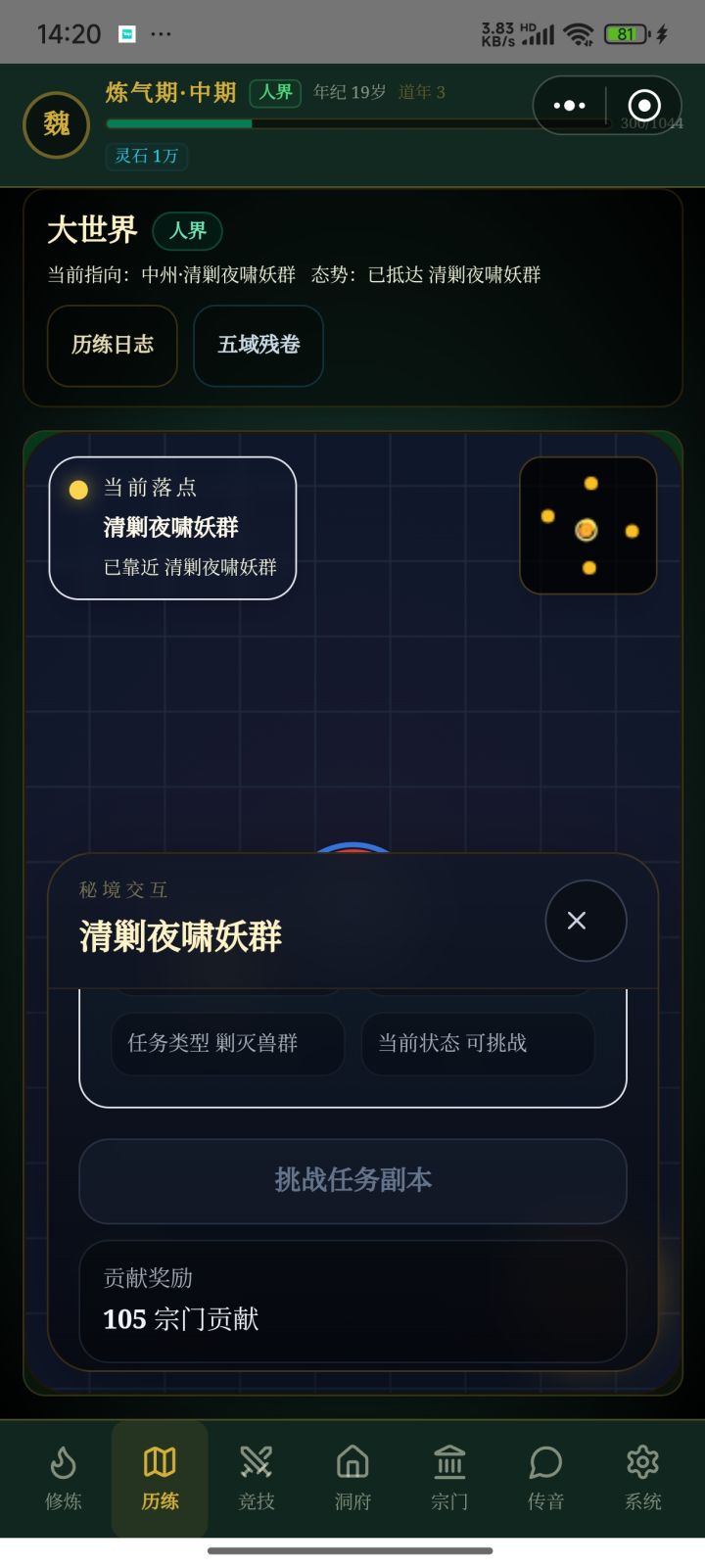
Task: Select the 当前状态 可挑战 chip
Action: [x=477, y=1044]
